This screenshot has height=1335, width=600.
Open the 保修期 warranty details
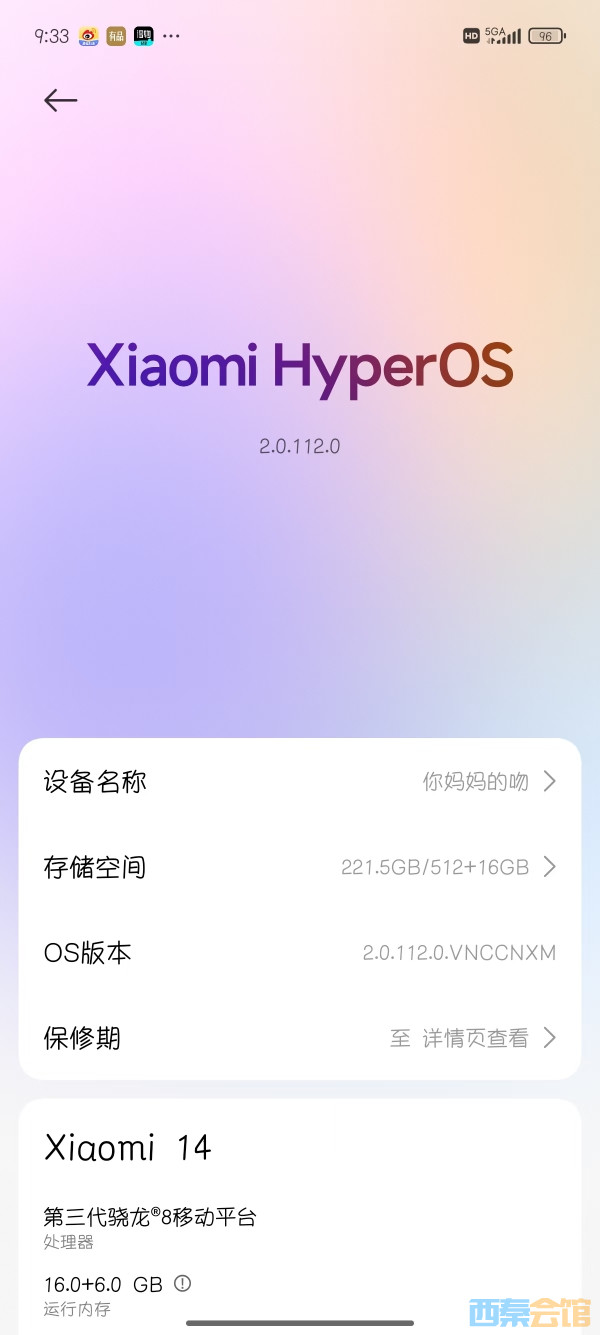[x=300, y=1038]
